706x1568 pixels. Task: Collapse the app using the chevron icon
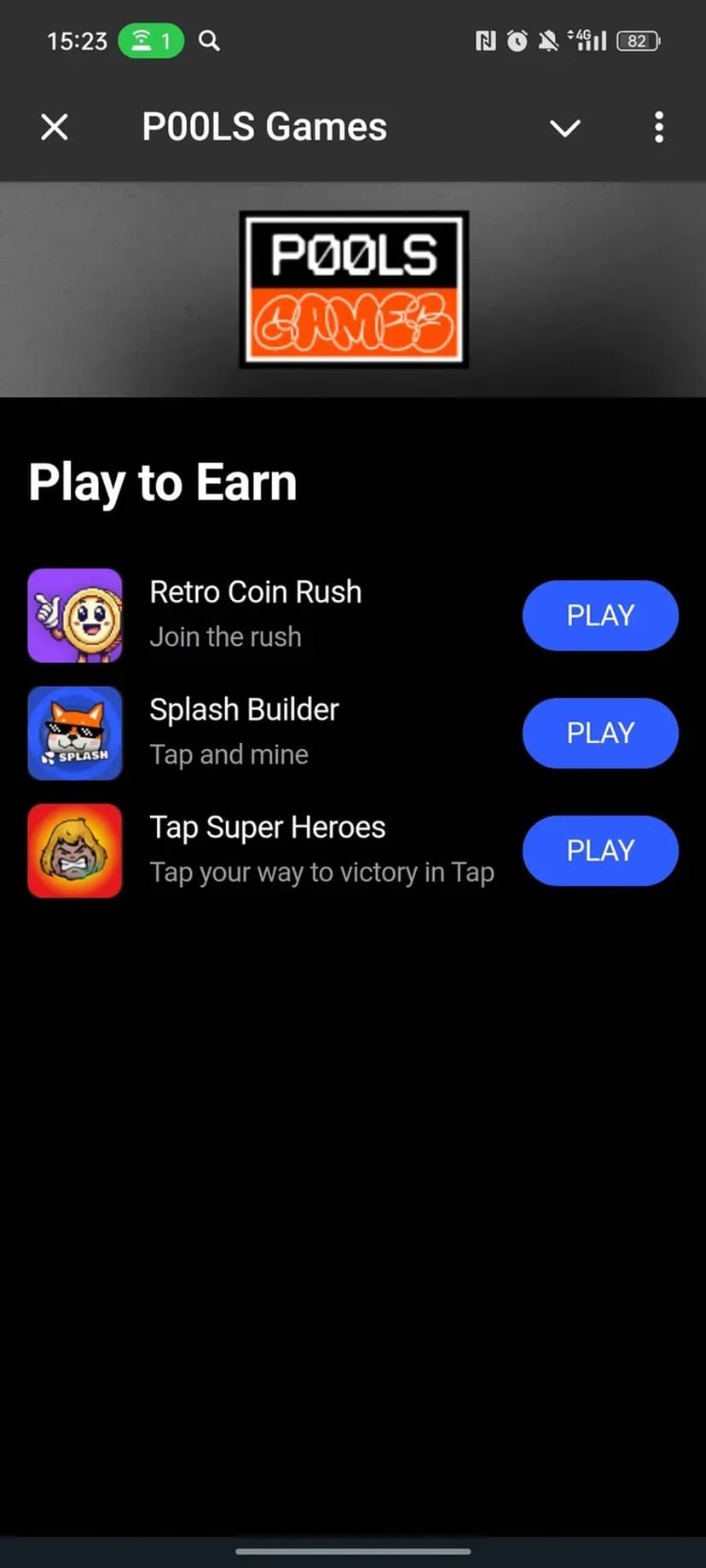[x=564, y=128]
